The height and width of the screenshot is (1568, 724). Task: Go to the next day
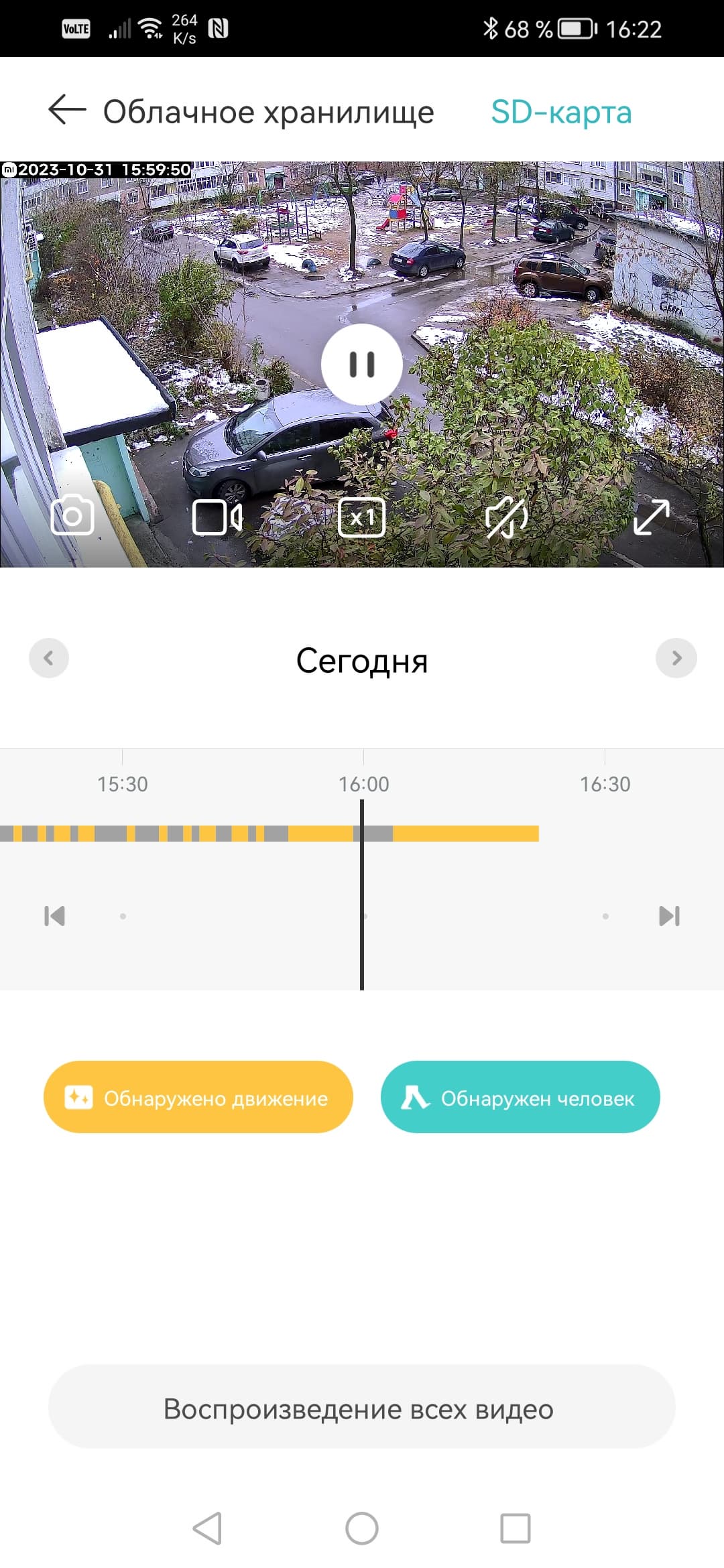(676, 658)
